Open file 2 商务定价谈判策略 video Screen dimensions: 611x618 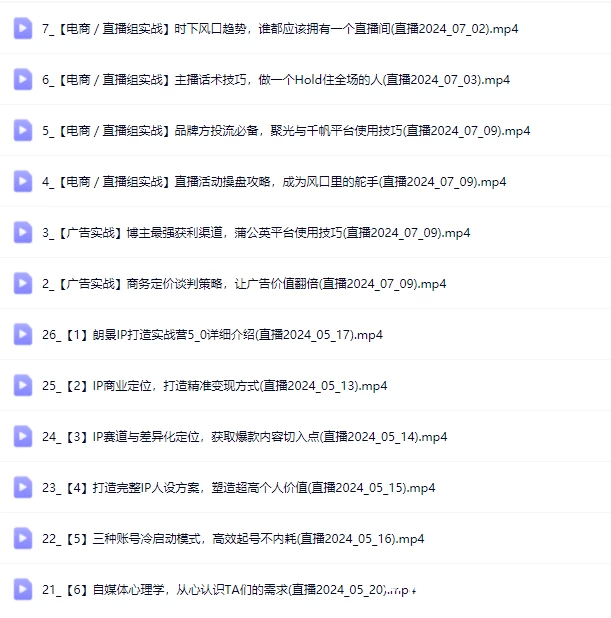[243, 283]
